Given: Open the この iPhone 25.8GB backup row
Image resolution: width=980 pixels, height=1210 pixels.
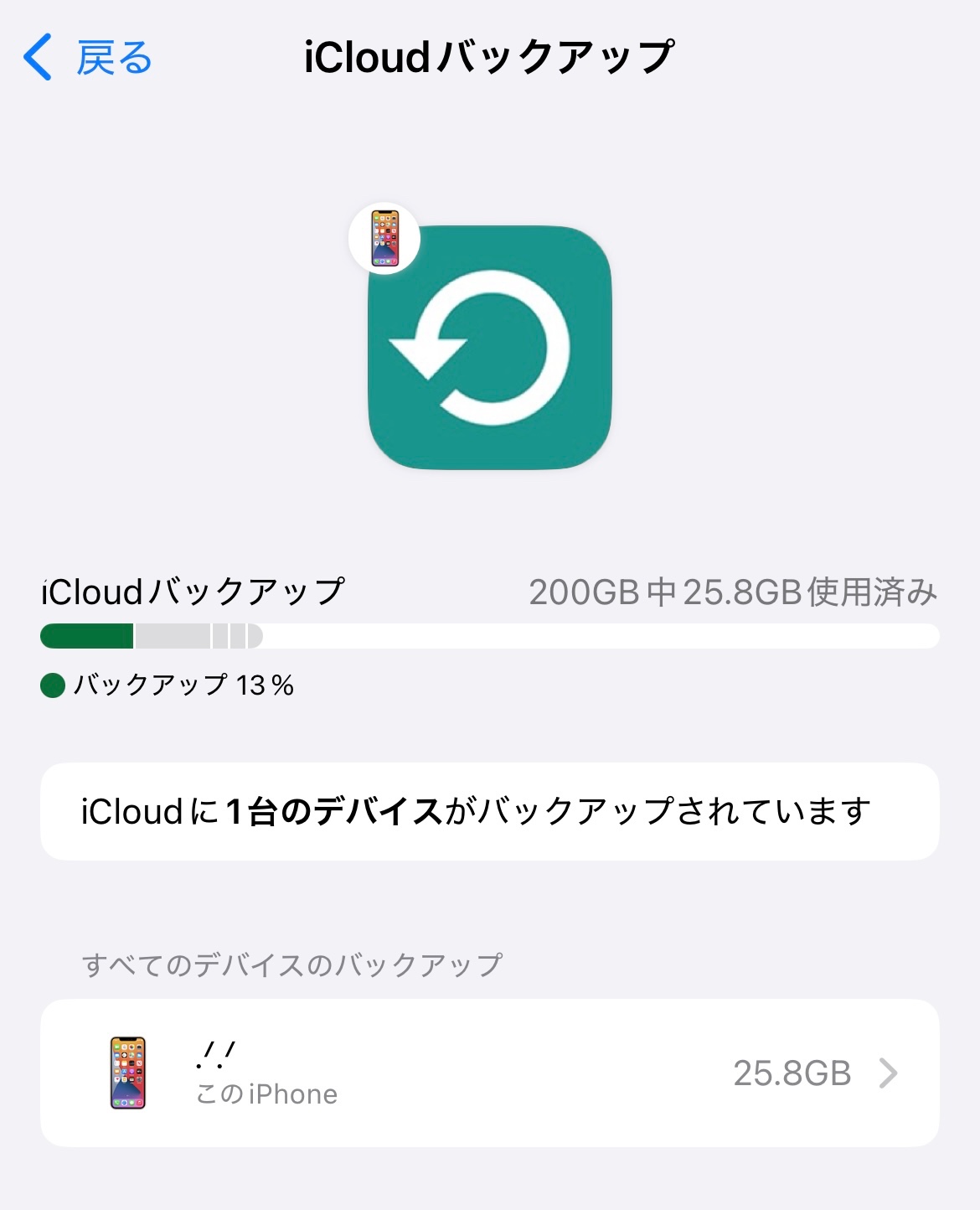Looking at the screenshot, I should (x=490, y=1073).
